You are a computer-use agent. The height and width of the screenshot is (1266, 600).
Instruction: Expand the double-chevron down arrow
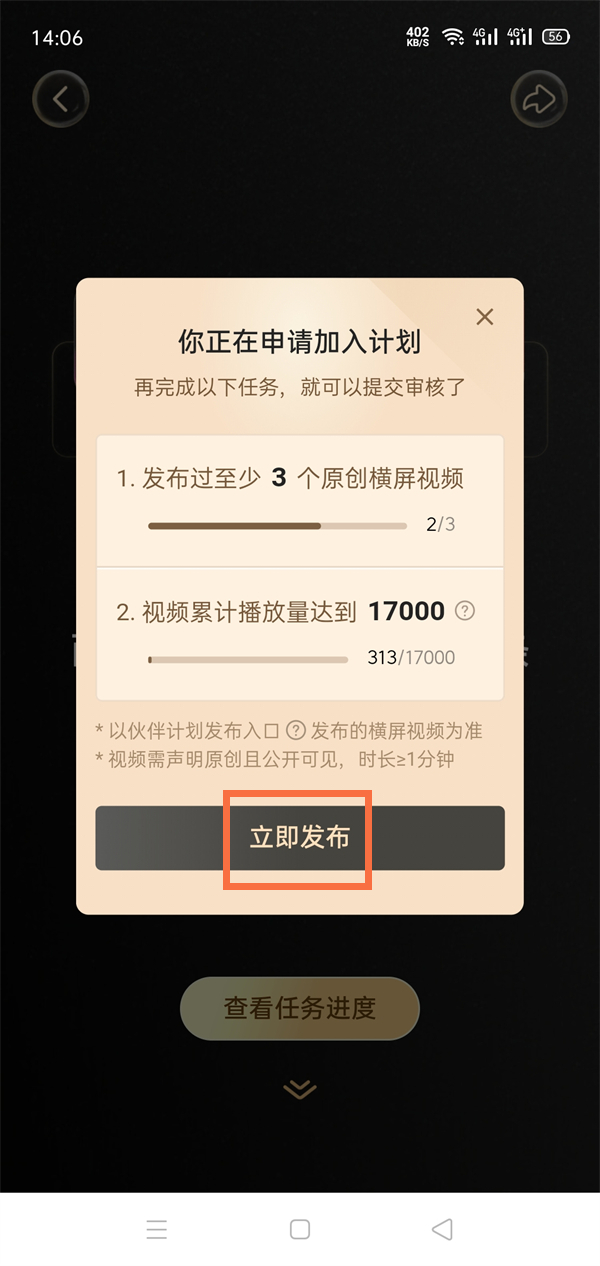[299, 1089]
